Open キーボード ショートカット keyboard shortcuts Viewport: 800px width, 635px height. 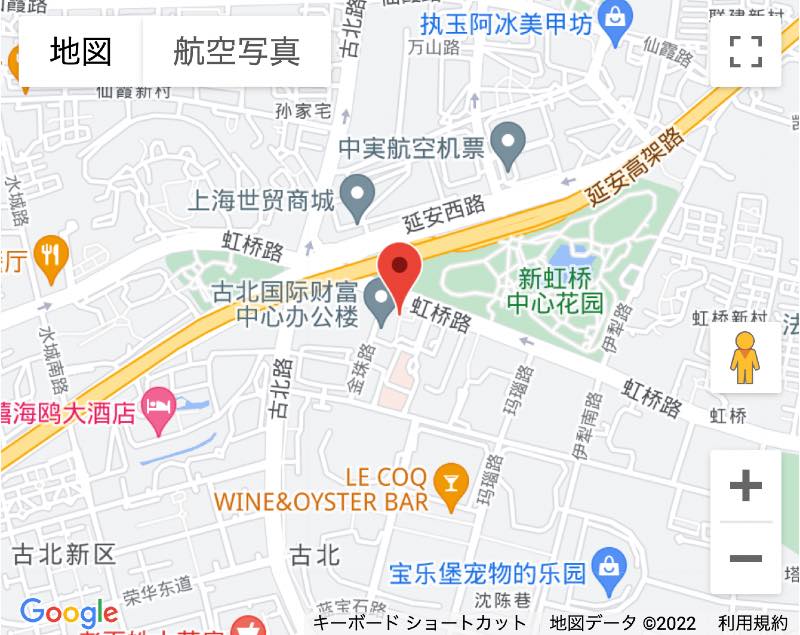click(x=420, y=622)
